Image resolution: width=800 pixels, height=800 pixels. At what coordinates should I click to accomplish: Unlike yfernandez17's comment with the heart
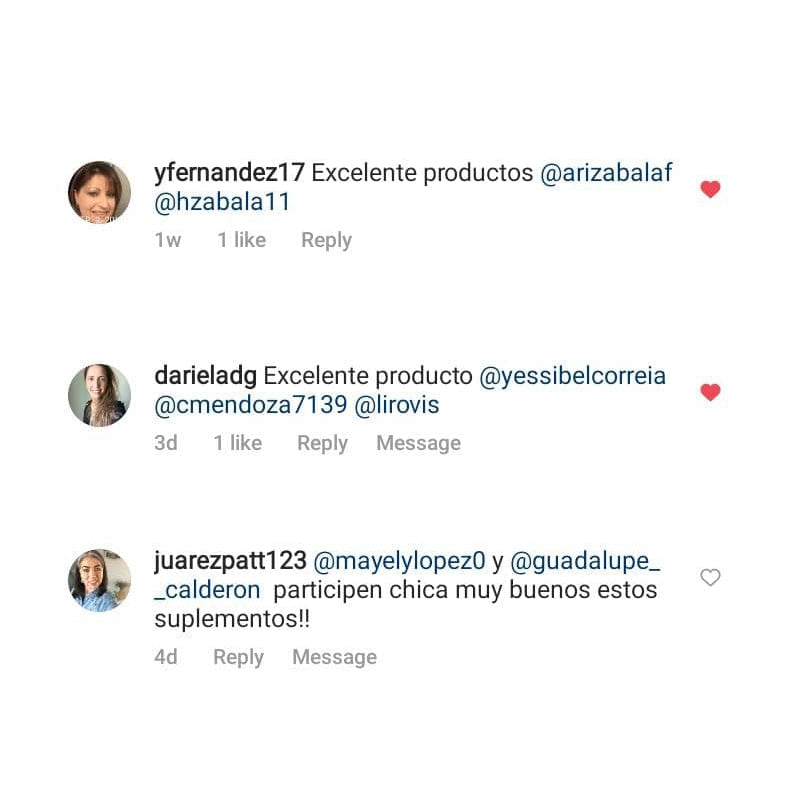(x=710, y=189)
